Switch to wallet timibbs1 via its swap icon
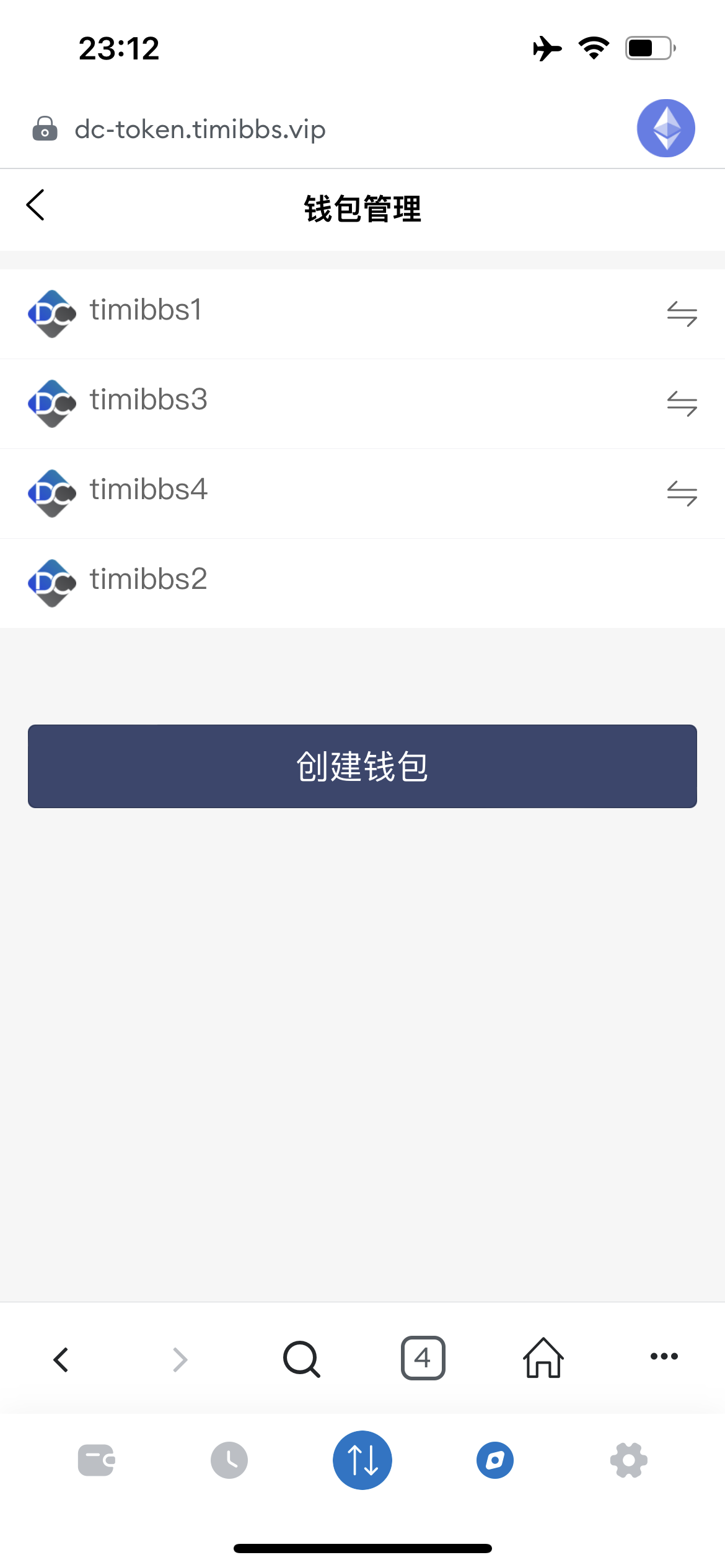 (x=682, y=314)
